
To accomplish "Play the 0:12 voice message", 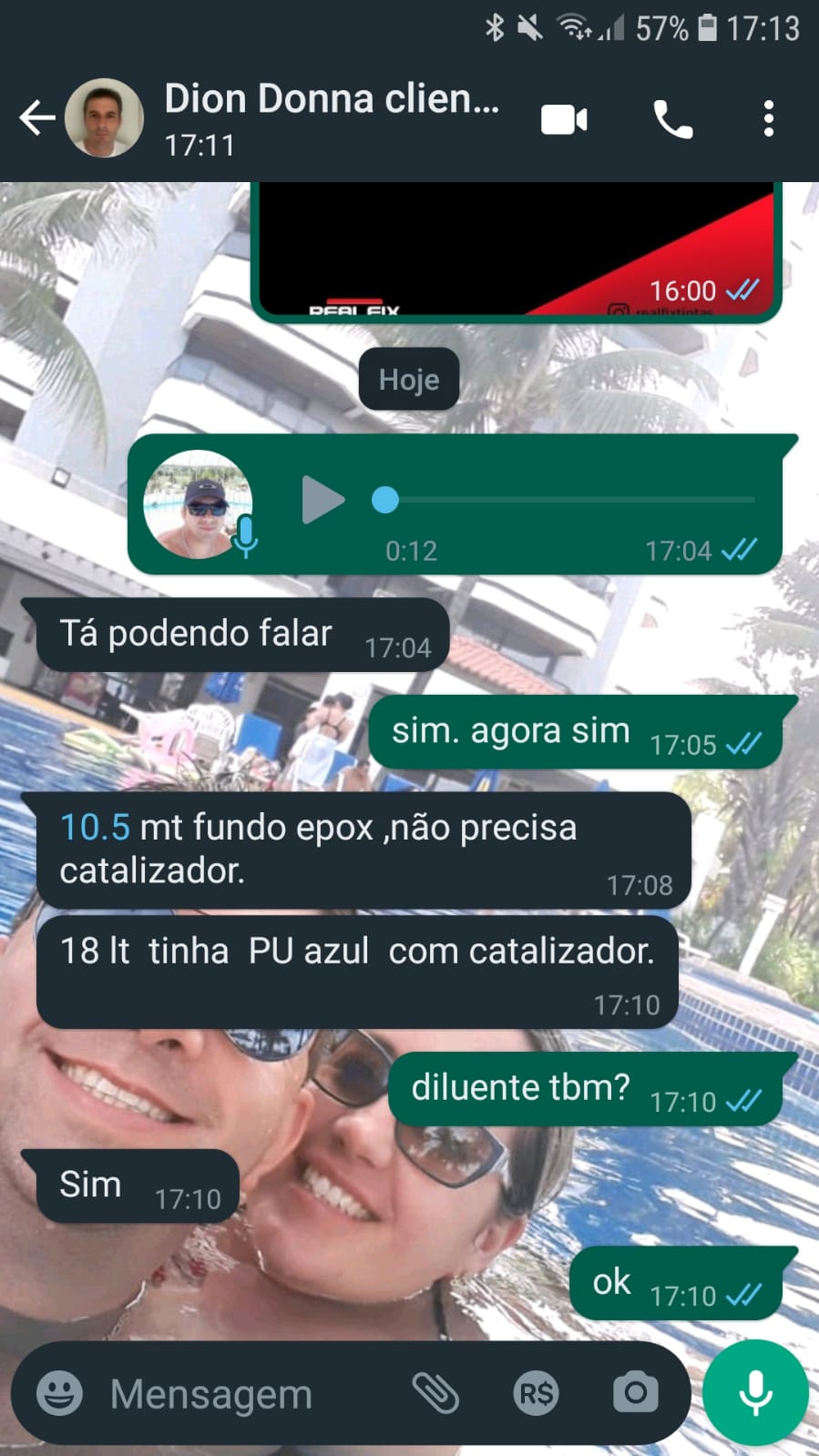I will [322, 500].
